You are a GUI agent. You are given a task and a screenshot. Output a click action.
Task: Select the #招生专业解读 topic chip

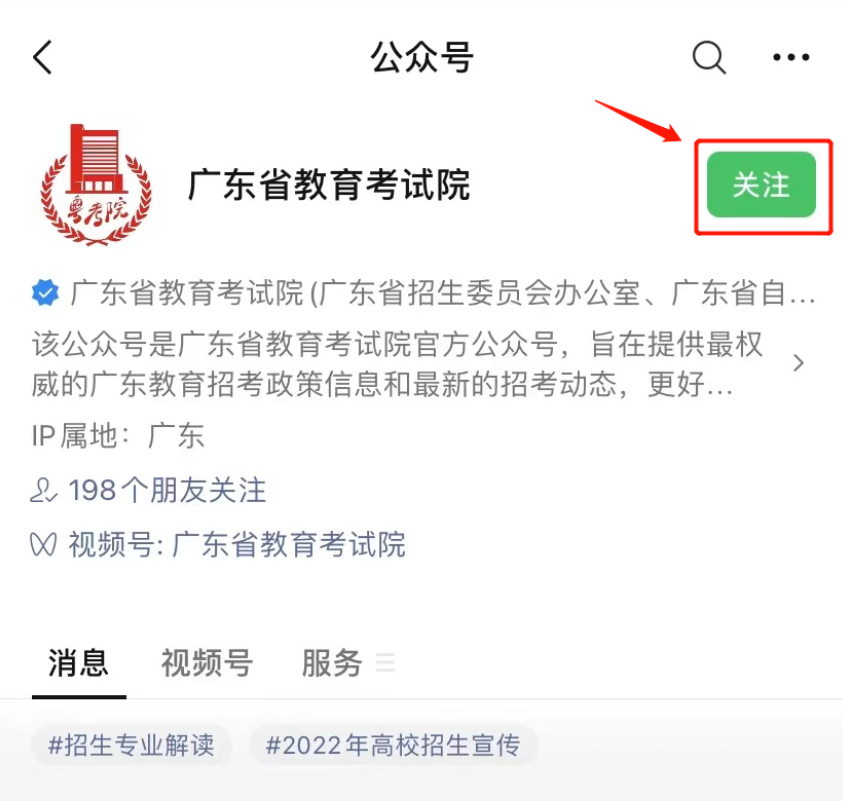pos(131,746)
